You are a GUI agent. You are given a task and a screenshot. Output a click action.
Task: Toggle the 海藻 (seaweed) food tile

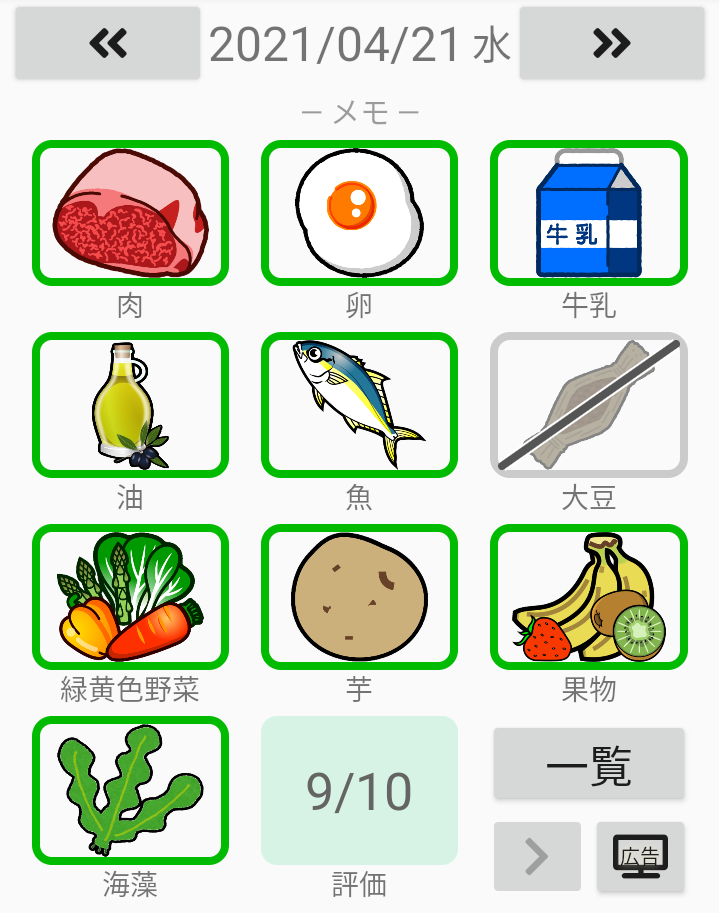(x=131, y=790)
